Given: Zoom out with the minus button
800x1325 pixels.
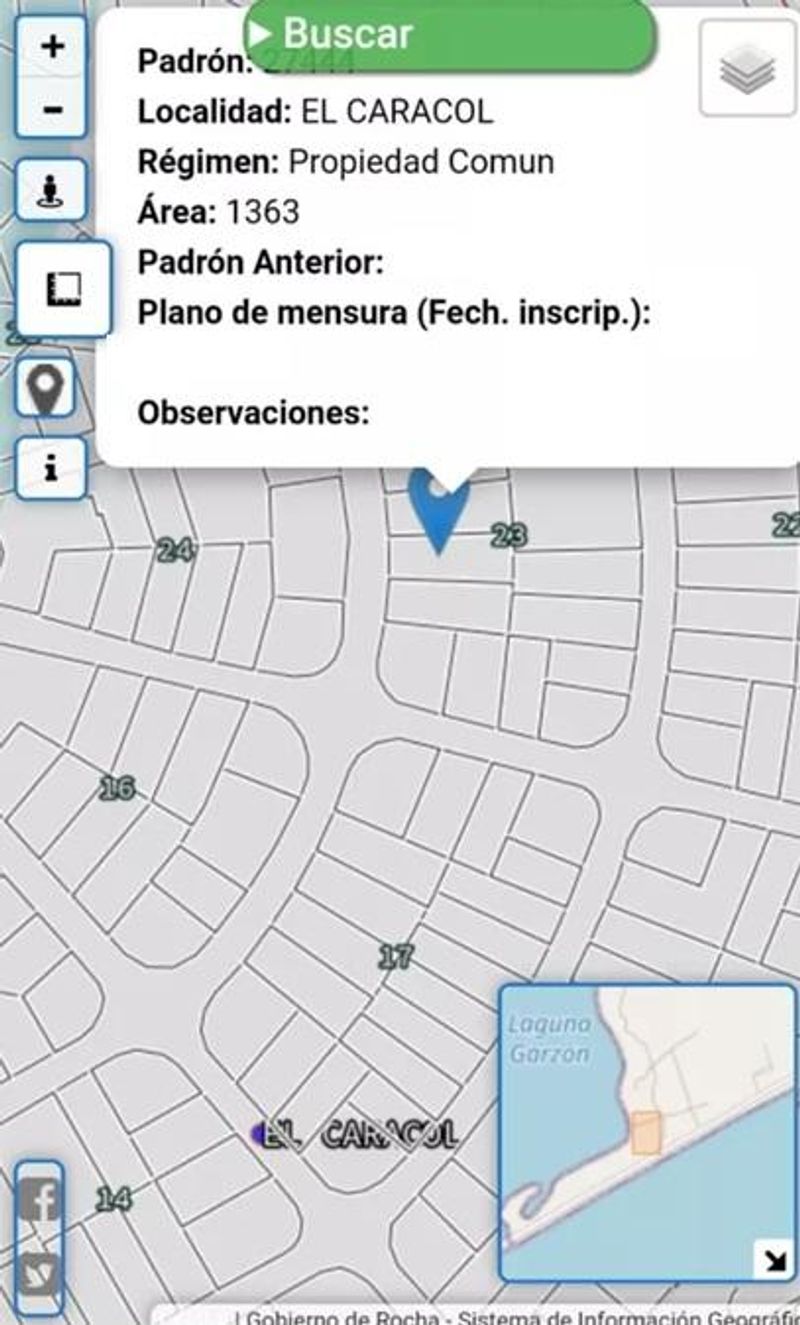Looking at the screenshot, I should [x=51, y=108].
